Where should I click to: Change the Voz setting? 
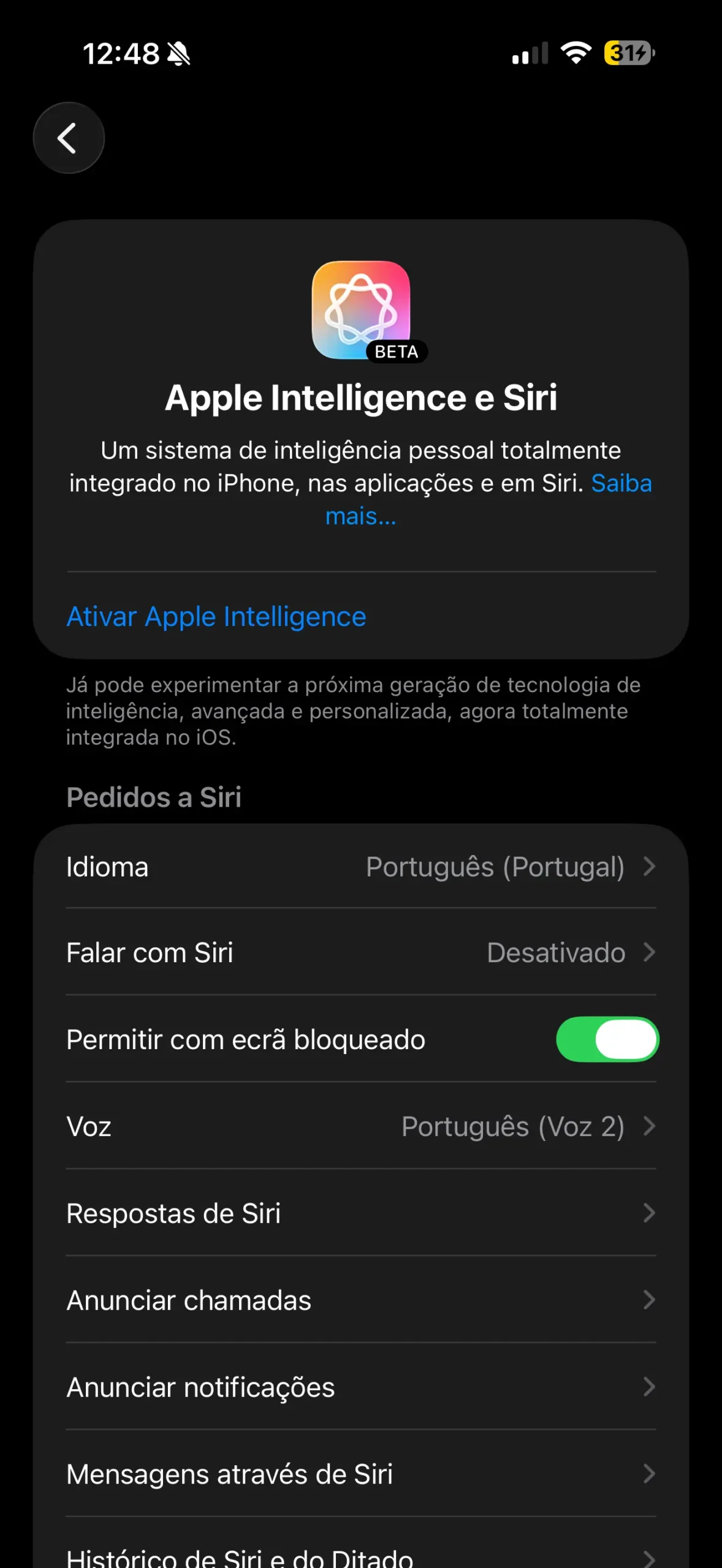click(x=360, y=1126)
